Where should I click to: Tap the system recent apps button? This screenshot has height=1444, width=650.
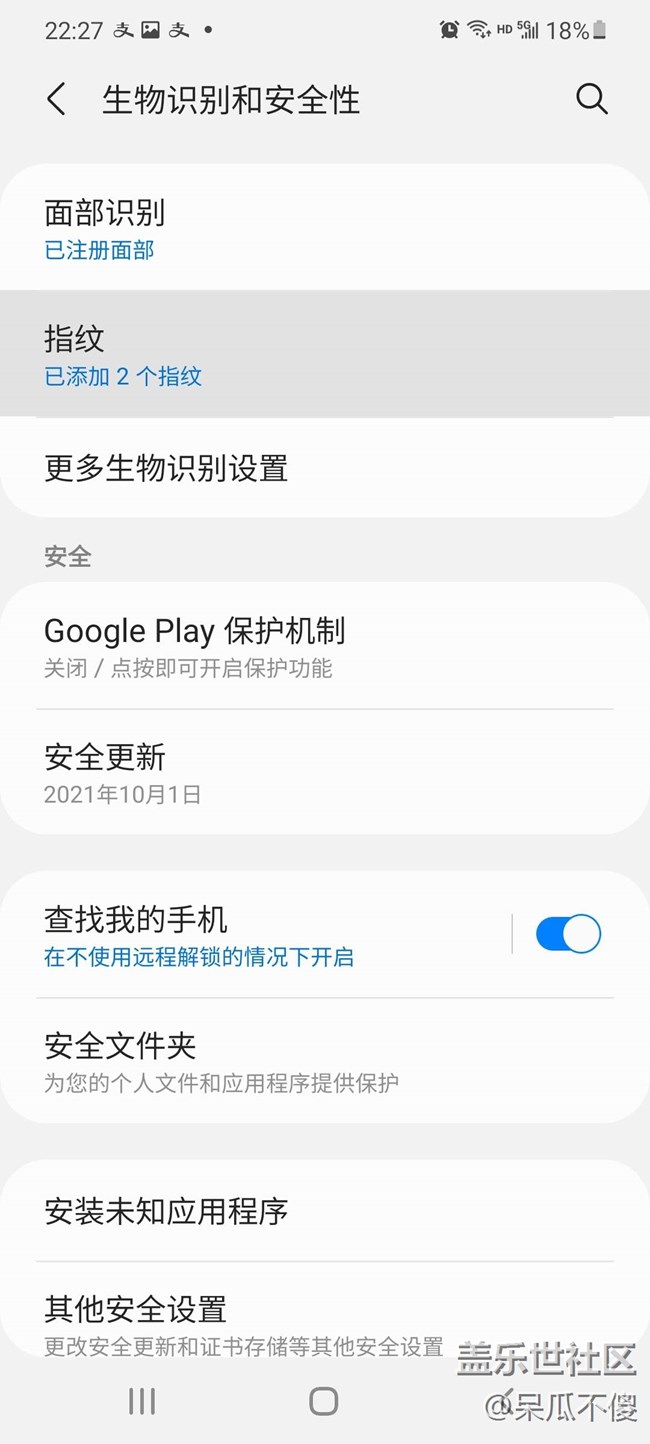[142, 1401]
